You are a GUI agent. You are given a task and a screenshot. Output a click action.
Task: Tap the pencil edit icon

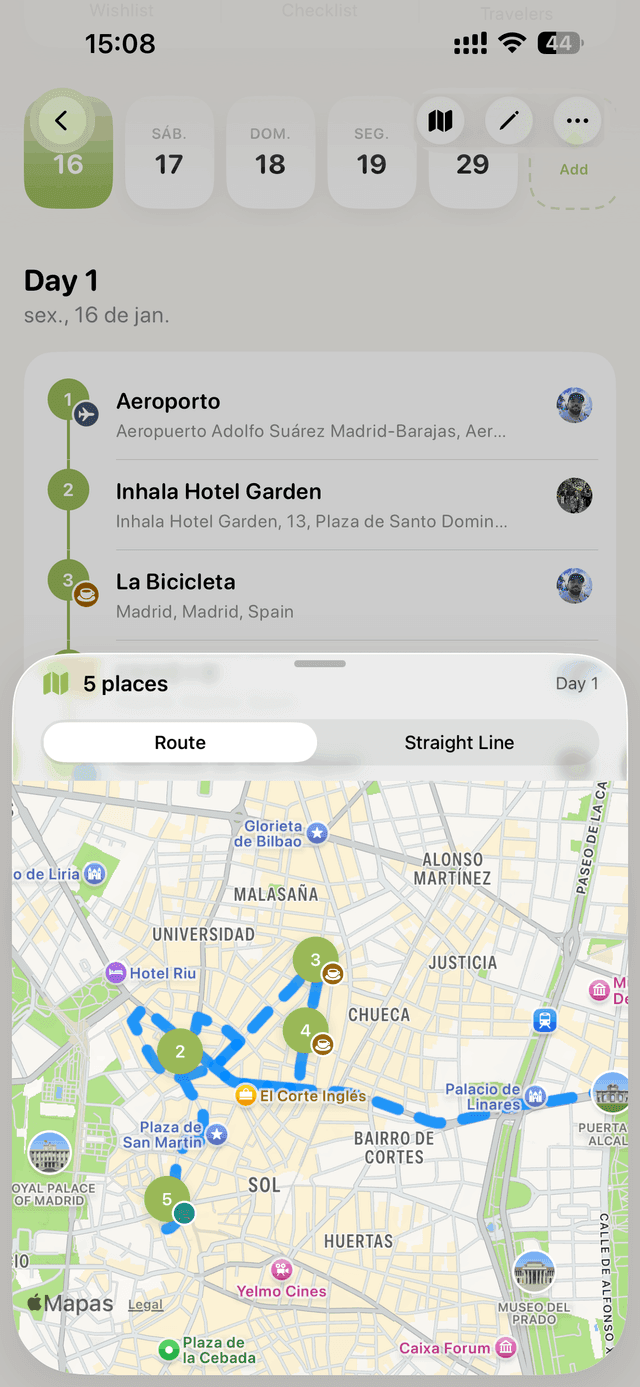pyautogui.click(x=509, y=121)
